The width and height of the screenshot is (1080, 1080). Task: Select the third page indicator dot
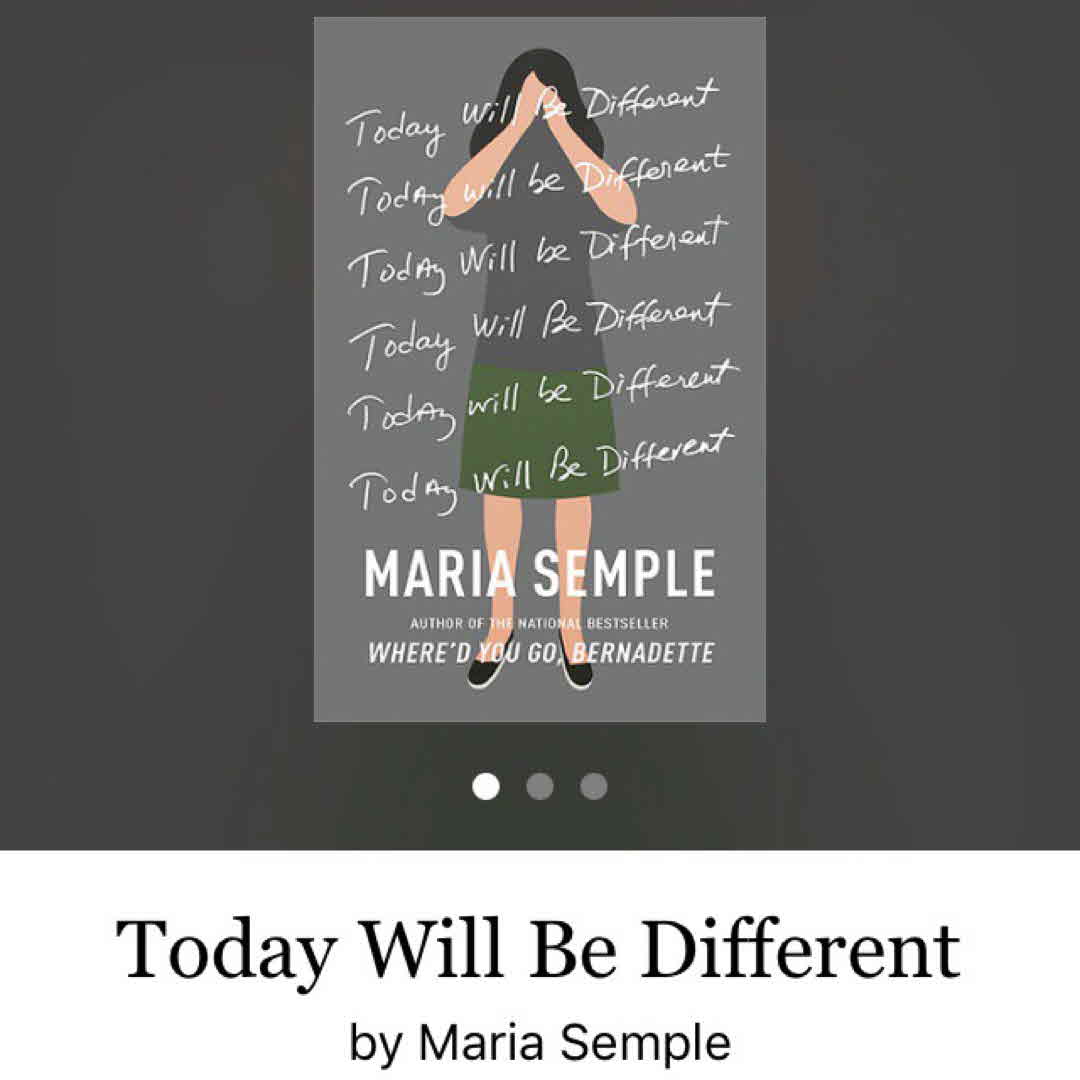(594, 787)
